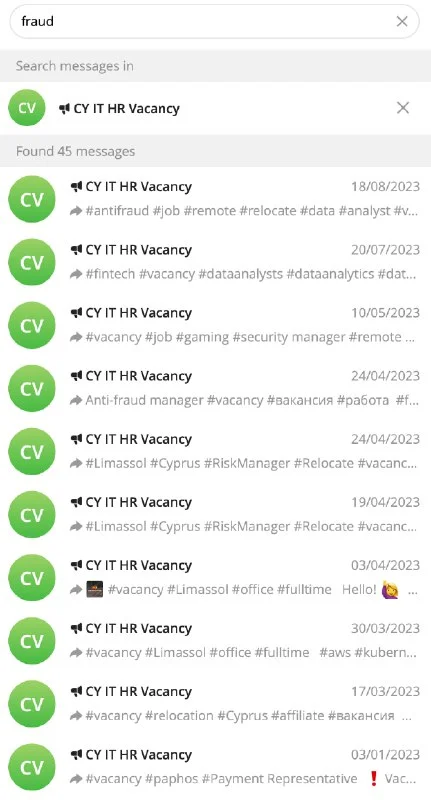Open the #gaming security manager result
This screenshot has width=431, height=800.
[215, 326]
